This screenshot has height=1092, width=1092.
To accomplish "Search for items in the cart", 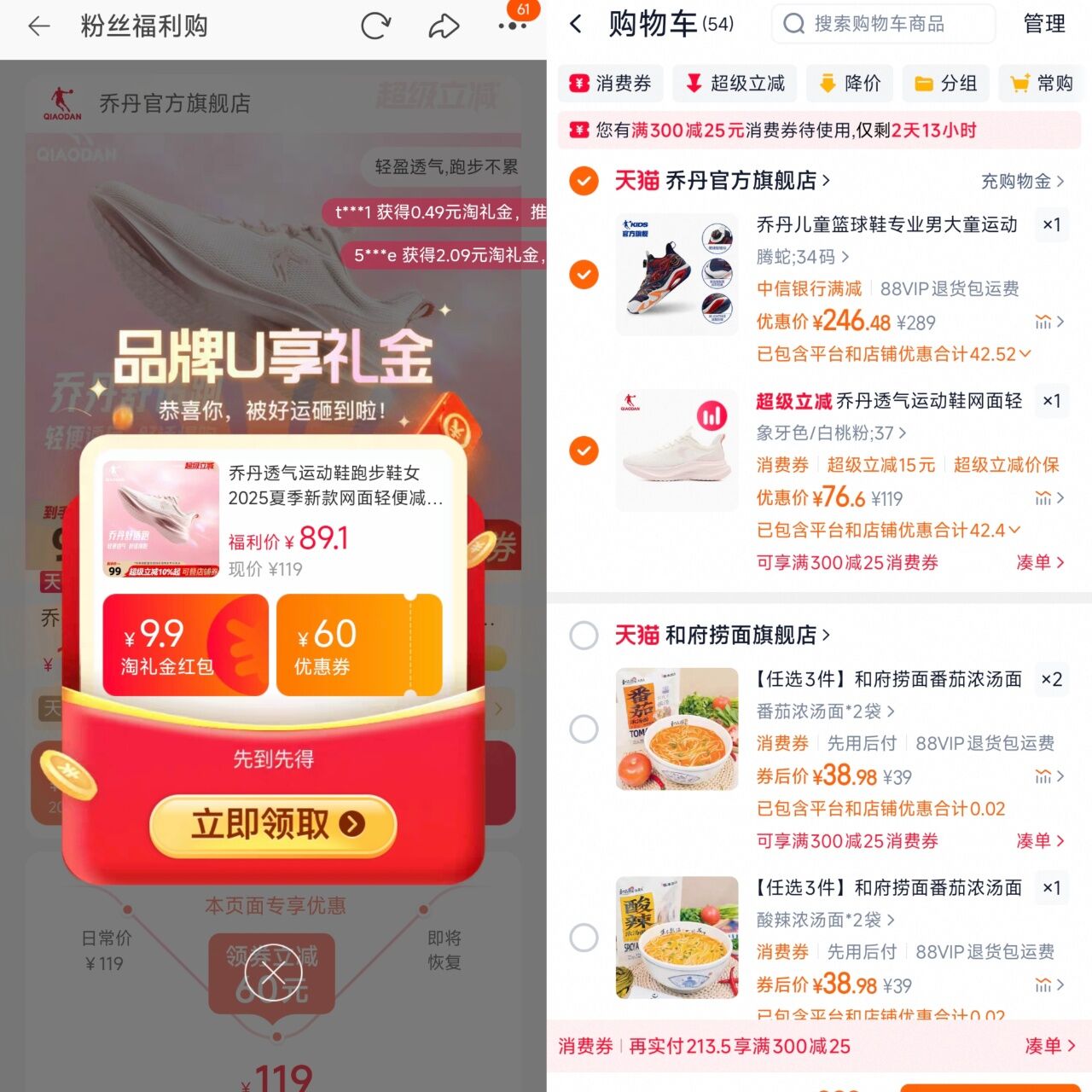I will (883, 24).
